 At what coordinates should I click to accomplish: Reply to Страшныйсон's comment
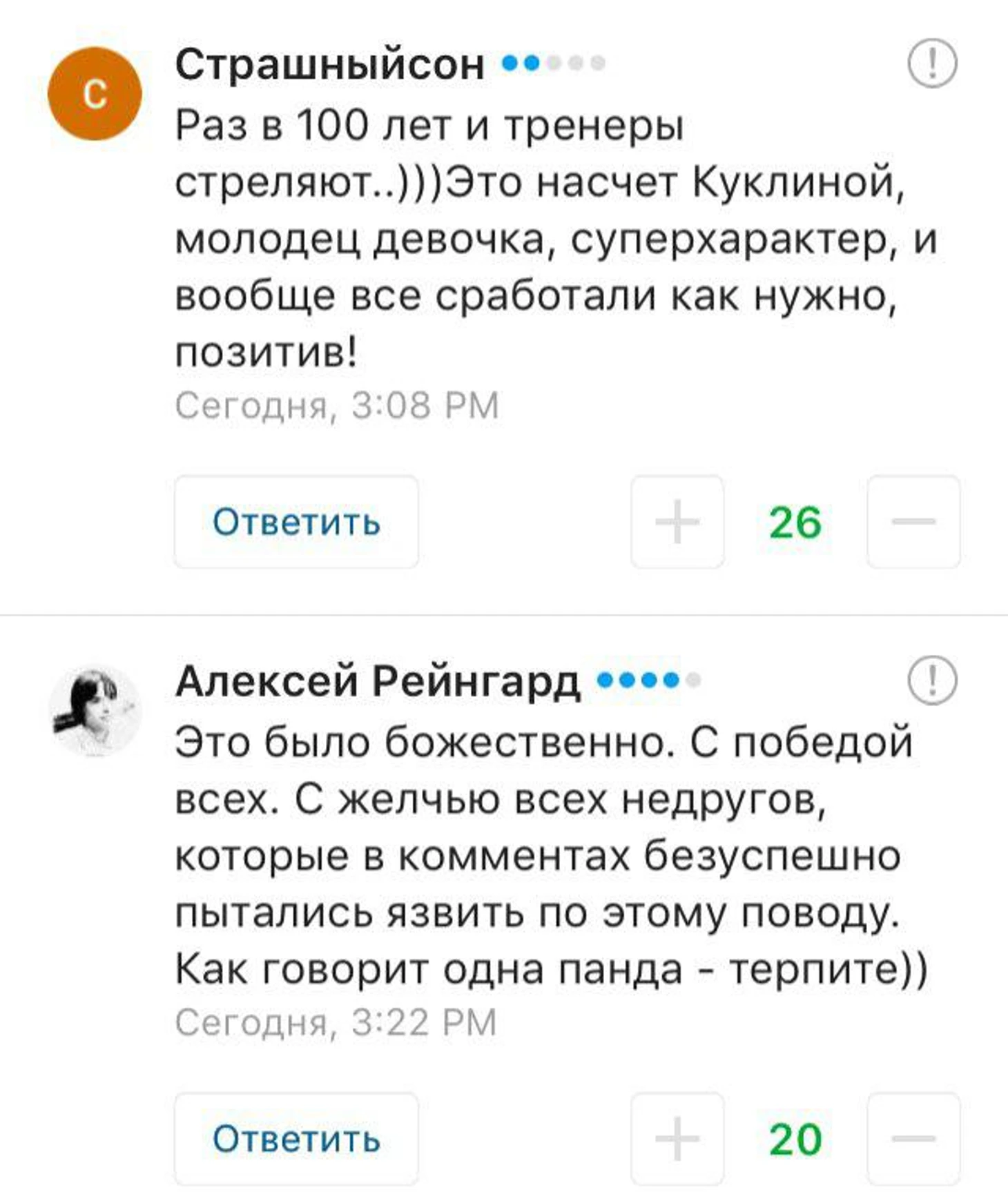tap(296, 522)
